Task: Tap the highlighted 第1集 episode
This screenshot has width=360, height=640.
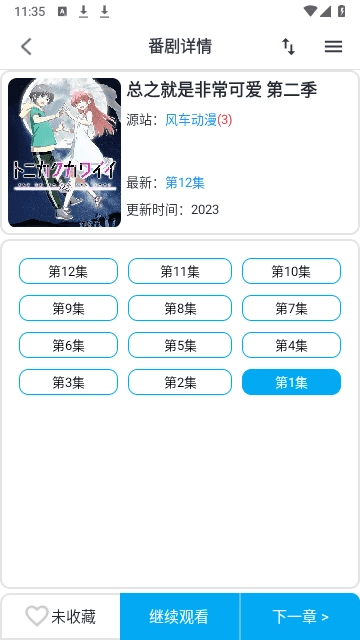Action: coord(291,382)
